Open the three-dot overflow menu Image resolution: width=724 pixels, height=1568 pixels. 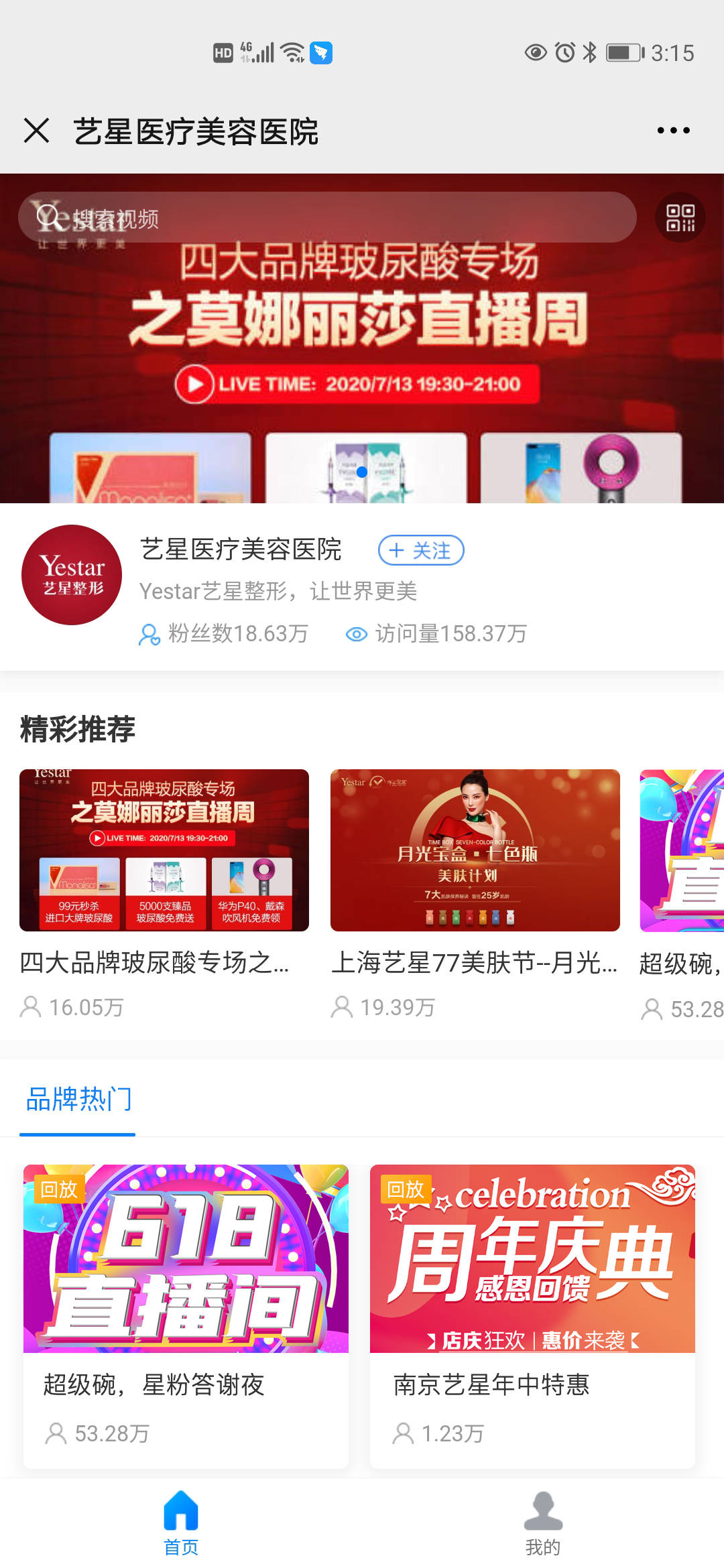[x=673, y=131]
